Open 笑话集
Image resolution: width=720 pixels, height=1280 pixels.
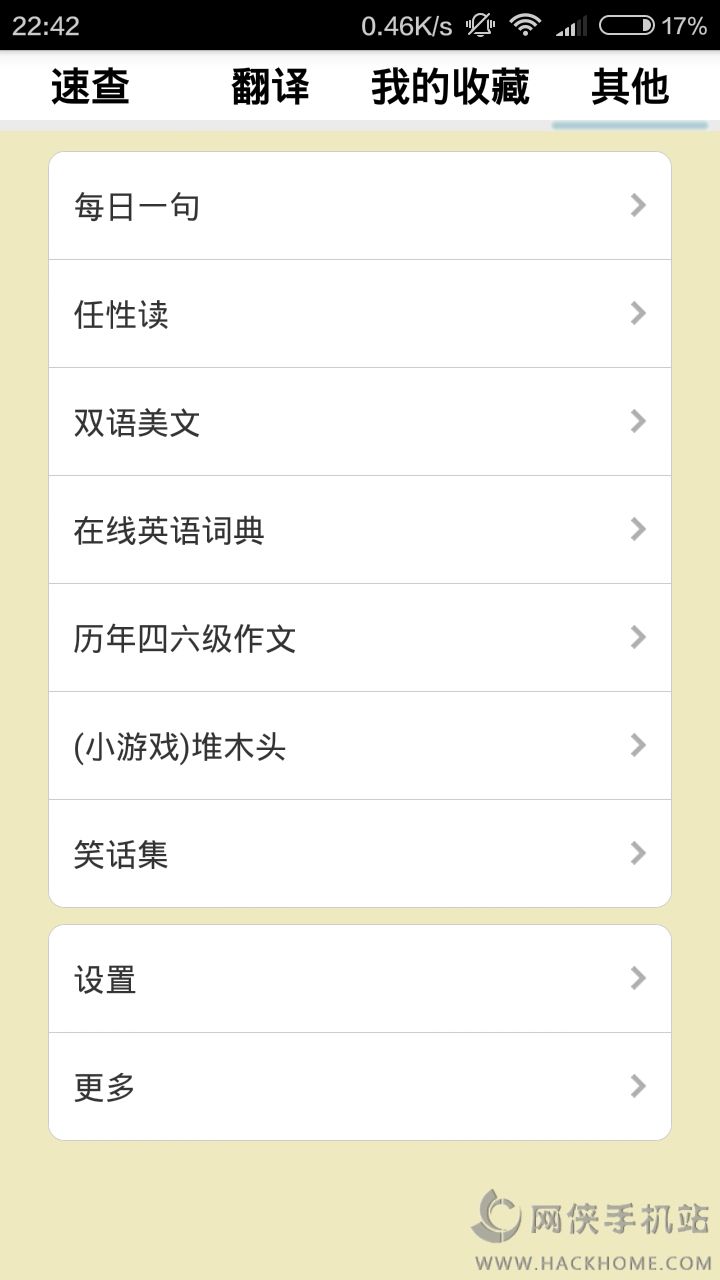click(360, 854)
